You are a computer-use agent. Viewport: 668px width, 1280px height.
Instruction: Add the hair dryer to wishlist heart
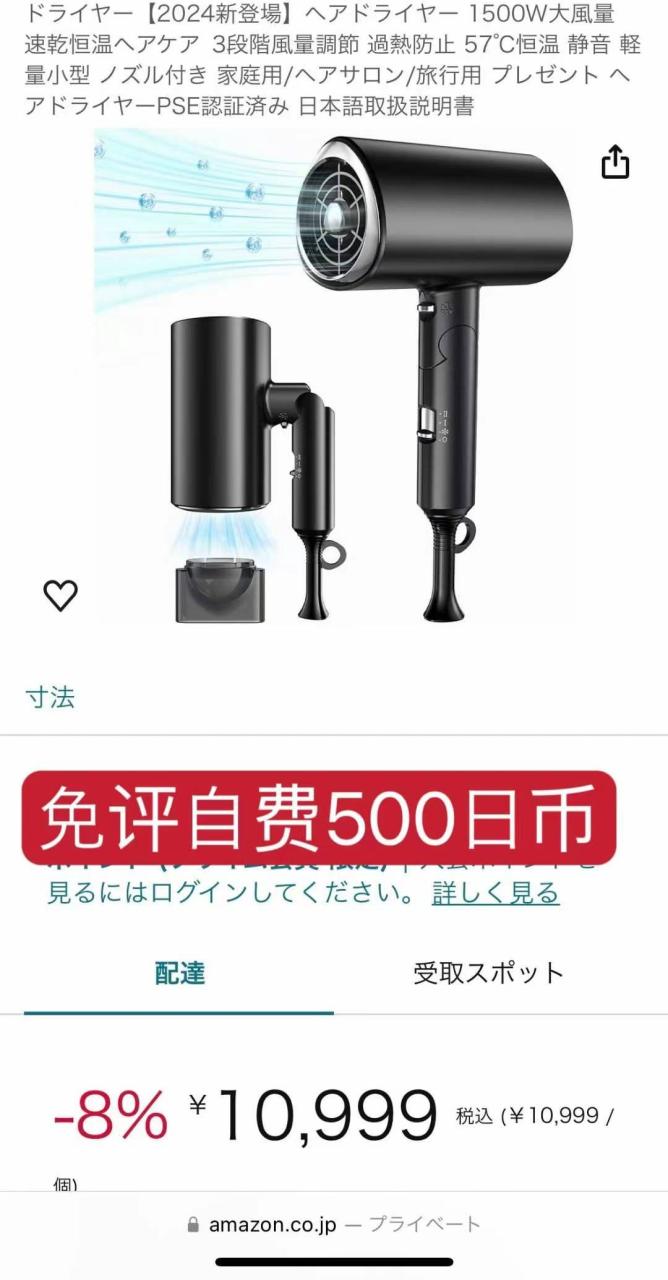pyautogui.click(x=61, y=596)
